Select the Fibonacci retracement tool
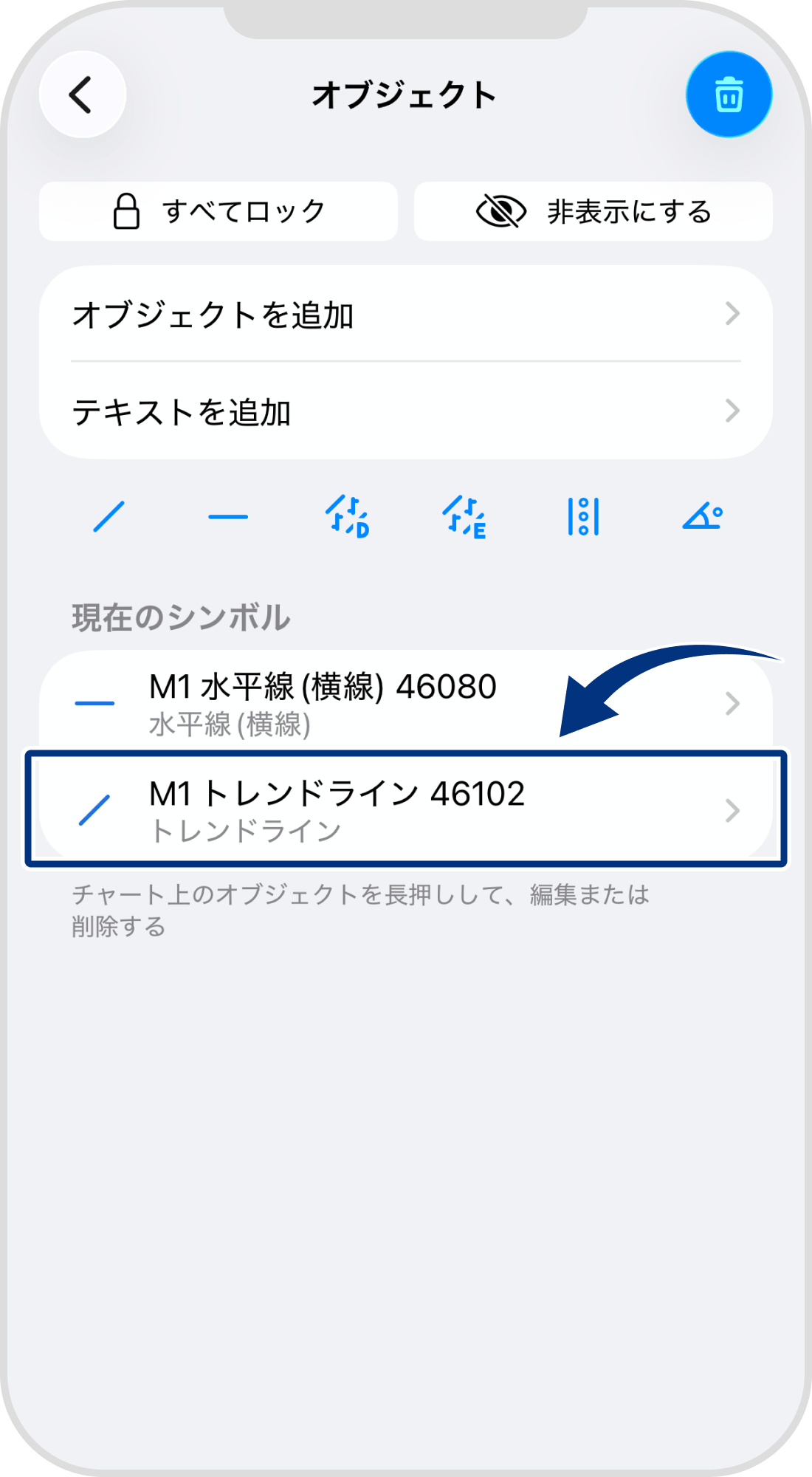This screenshot has height=1477, width=812. (583, 517)
